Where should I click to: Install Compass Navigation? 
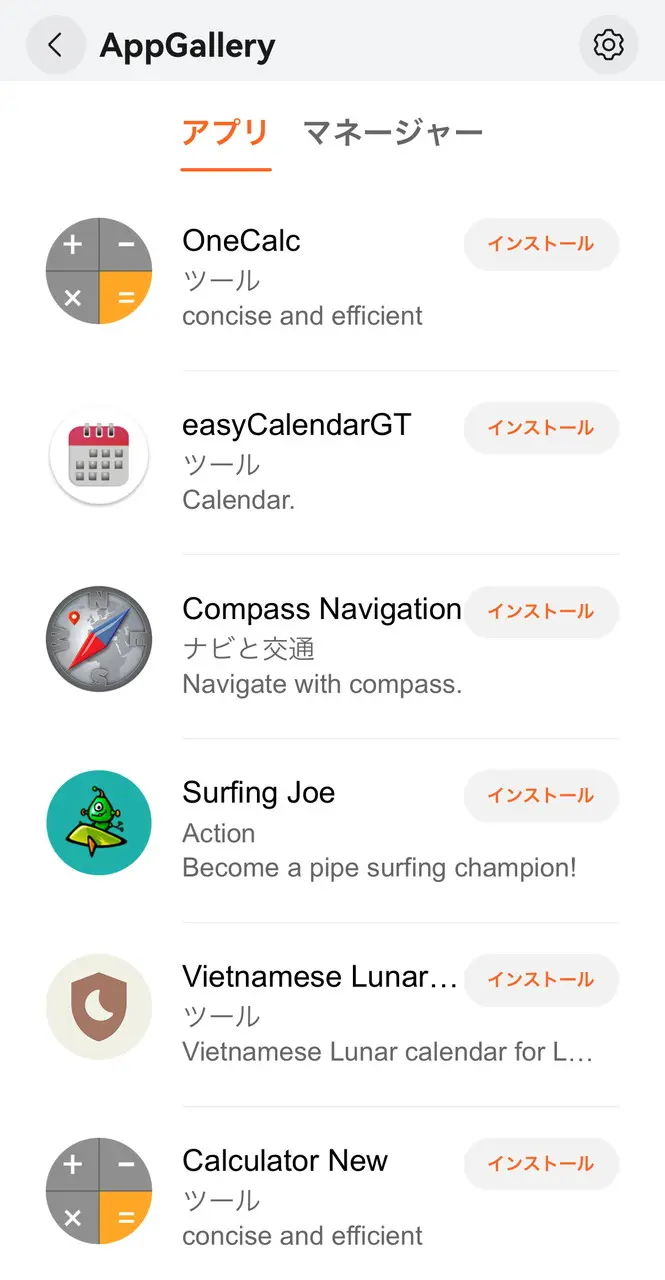(x=541, y=612)
